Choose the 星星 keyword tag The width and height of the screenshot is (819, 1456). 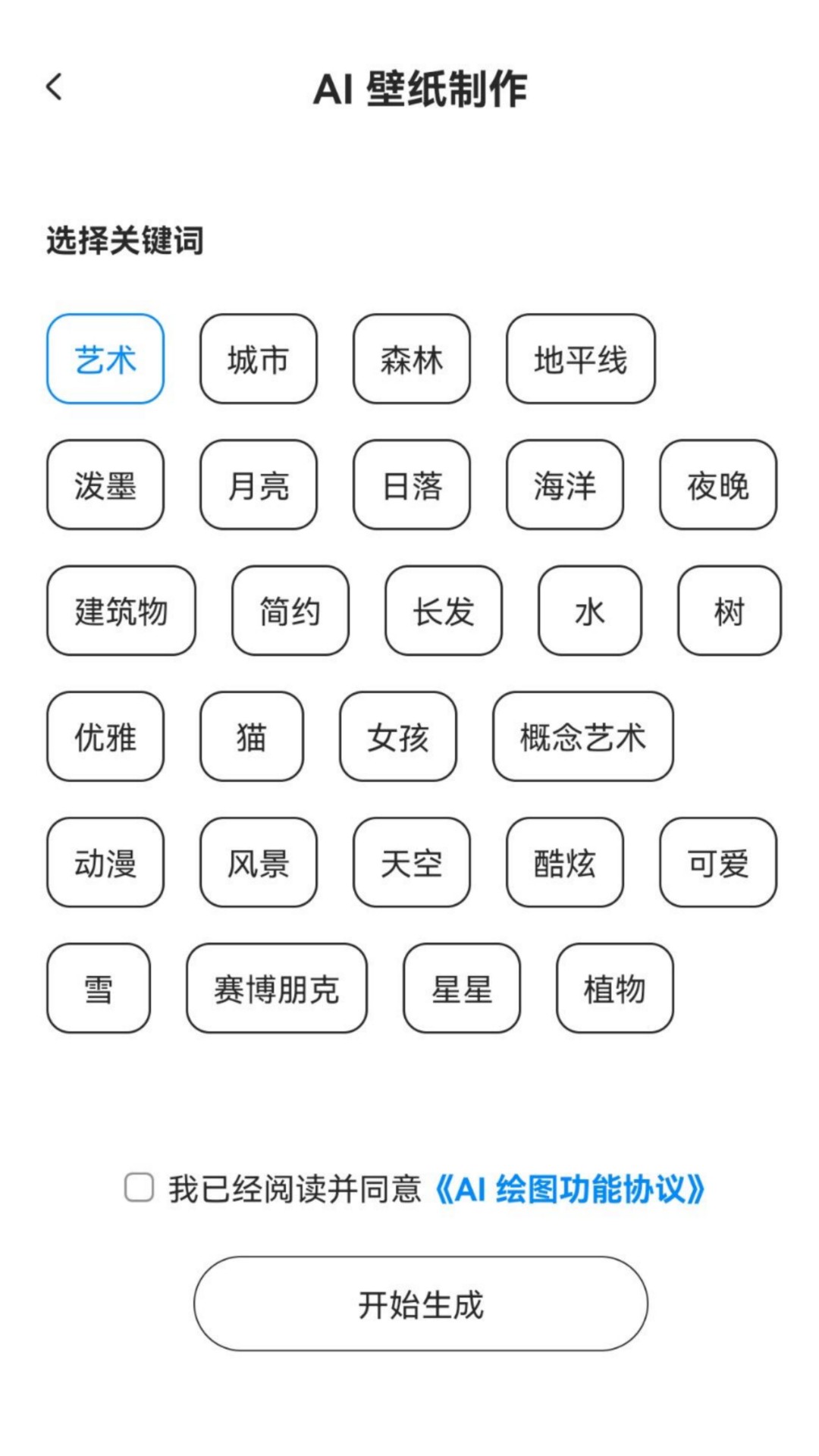pyautogui.click(x=460, y=989)
